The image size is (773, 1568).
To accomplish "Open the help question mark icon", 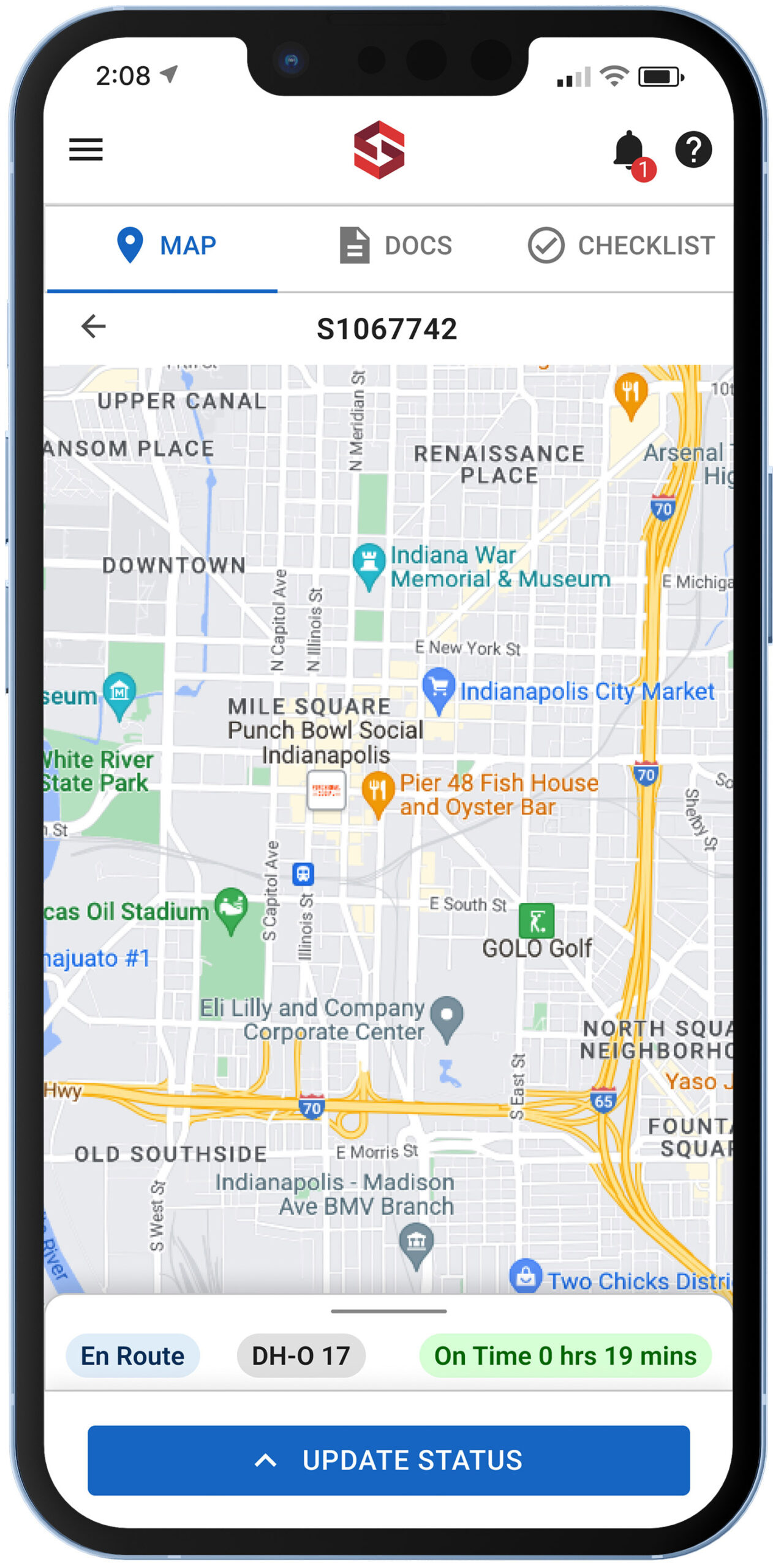I will pyautogui.click(x=693, y=149).
